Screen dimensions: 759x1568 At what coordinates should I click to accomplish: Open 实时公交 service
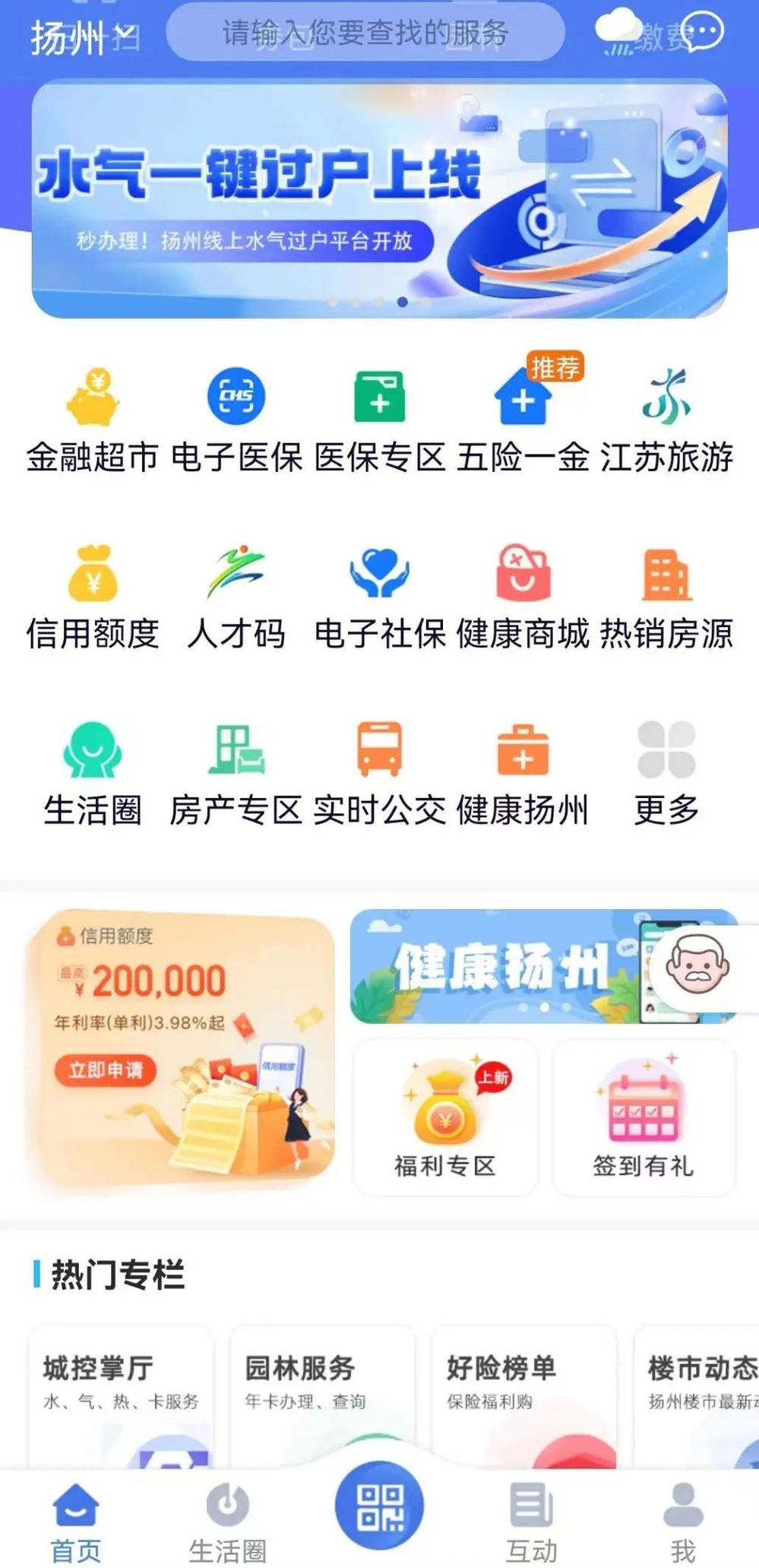(x=379, y=773)
